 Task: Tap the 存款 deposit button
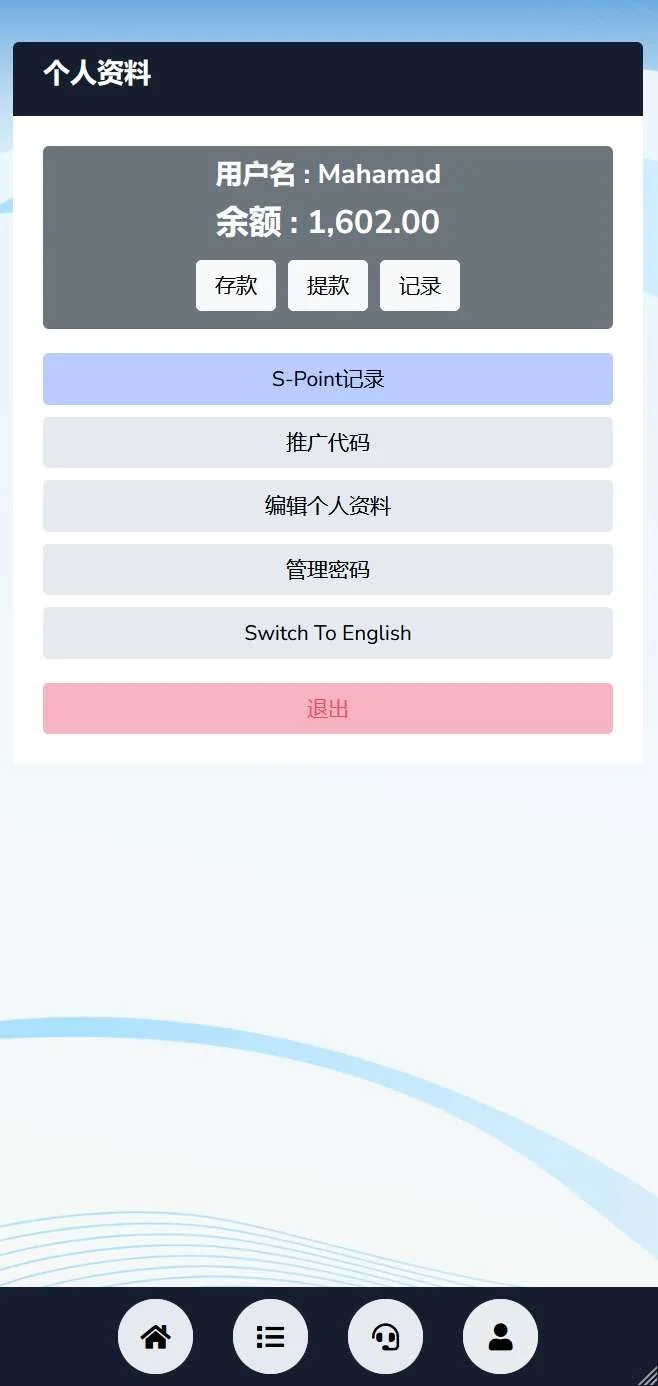pyautogui.click(x=236, y=286)
